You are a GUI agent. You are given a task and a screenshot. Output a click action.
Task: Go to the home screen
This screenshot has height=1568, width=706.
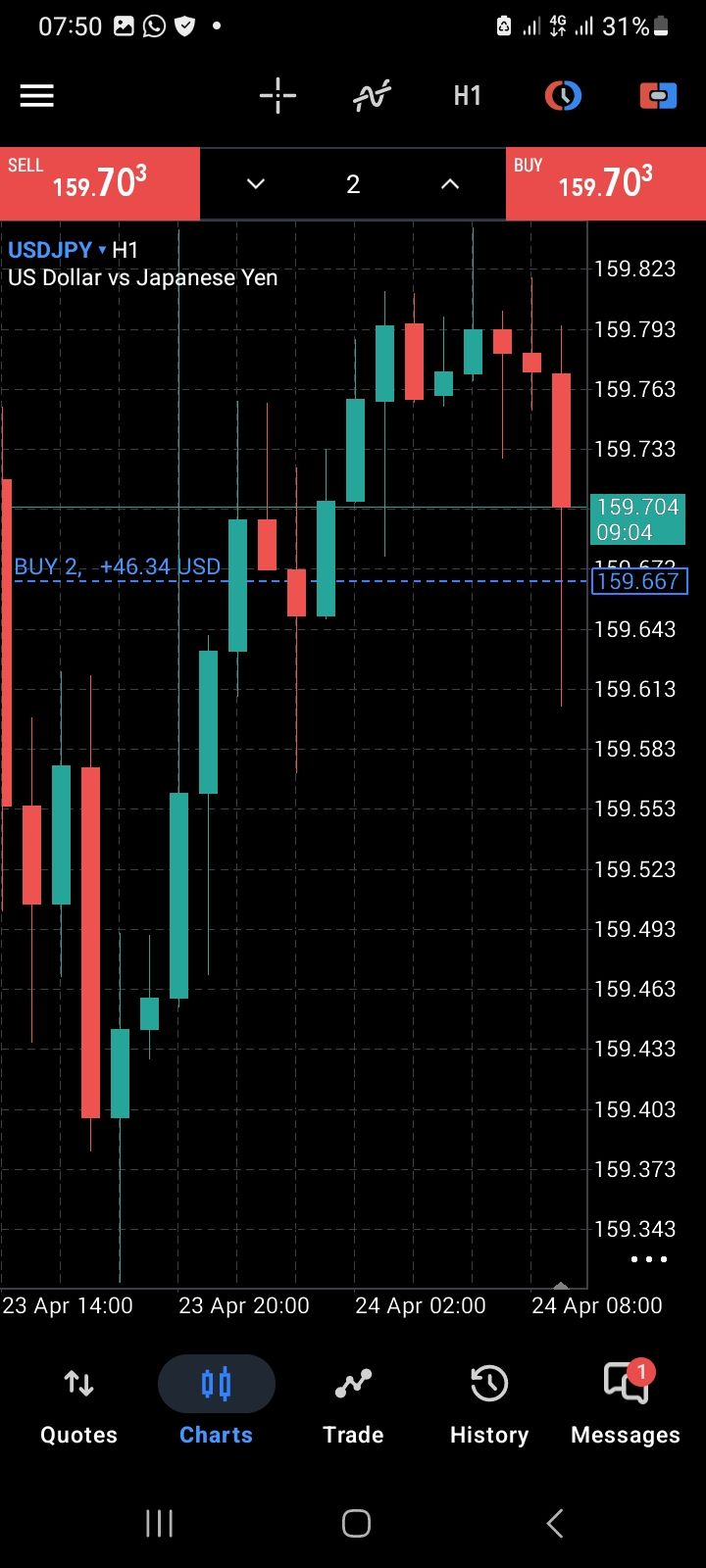(356, 1523)
